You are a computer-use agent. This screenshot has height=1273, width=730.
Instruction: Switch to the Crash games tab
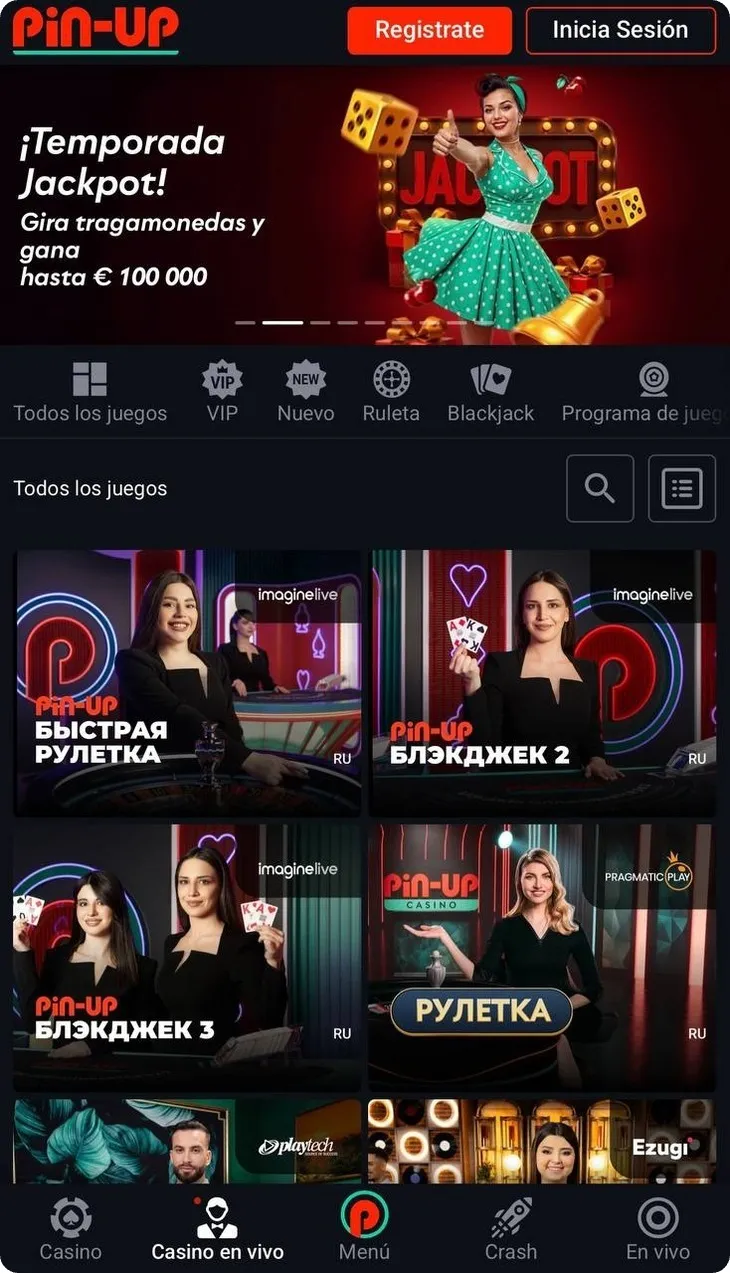[x=511, y=1229]
